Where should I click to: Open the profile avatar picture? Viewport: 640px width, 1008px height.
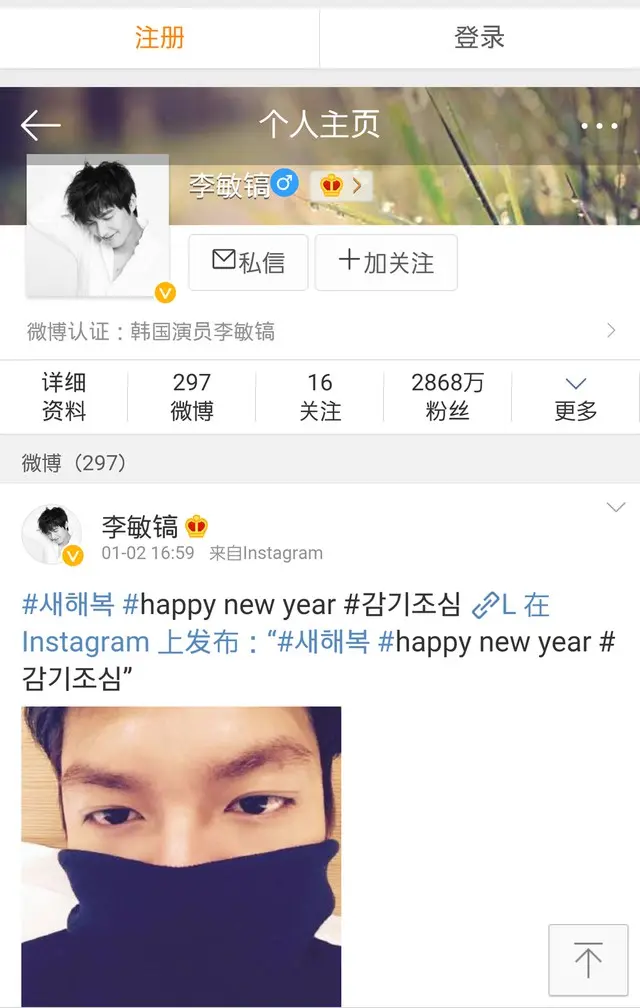[x=97, y=227]
